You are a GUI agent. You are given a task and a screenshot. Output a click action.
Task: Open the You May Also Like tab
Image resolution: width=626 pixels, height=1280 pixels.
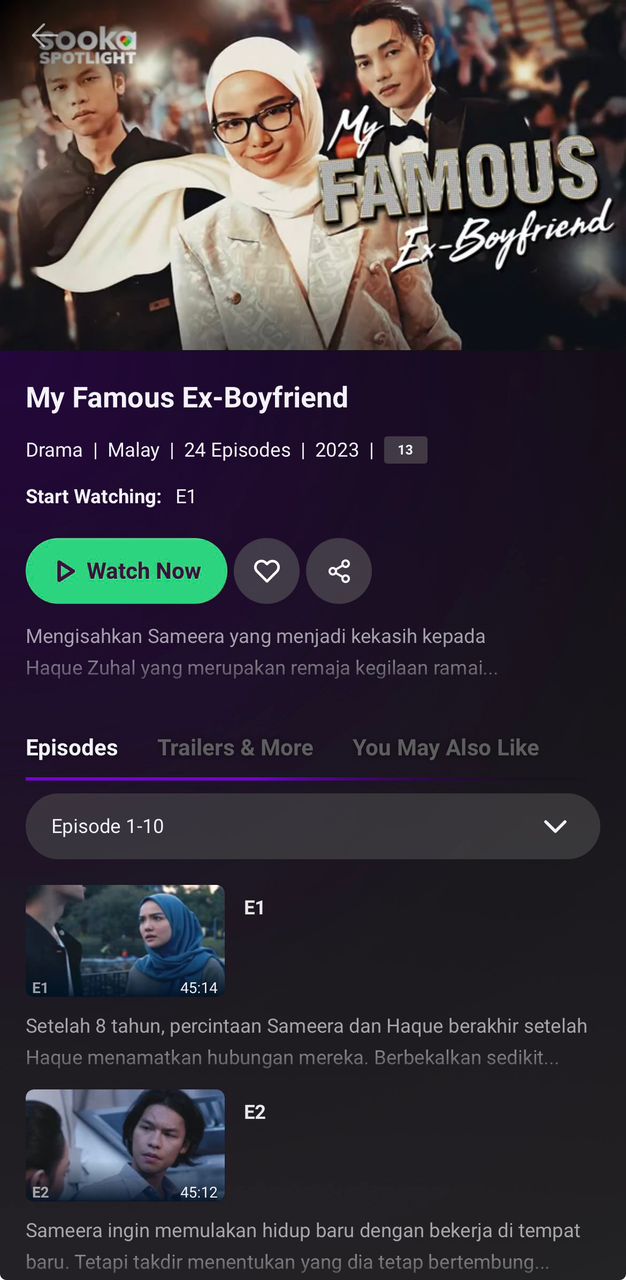[445, 748]
